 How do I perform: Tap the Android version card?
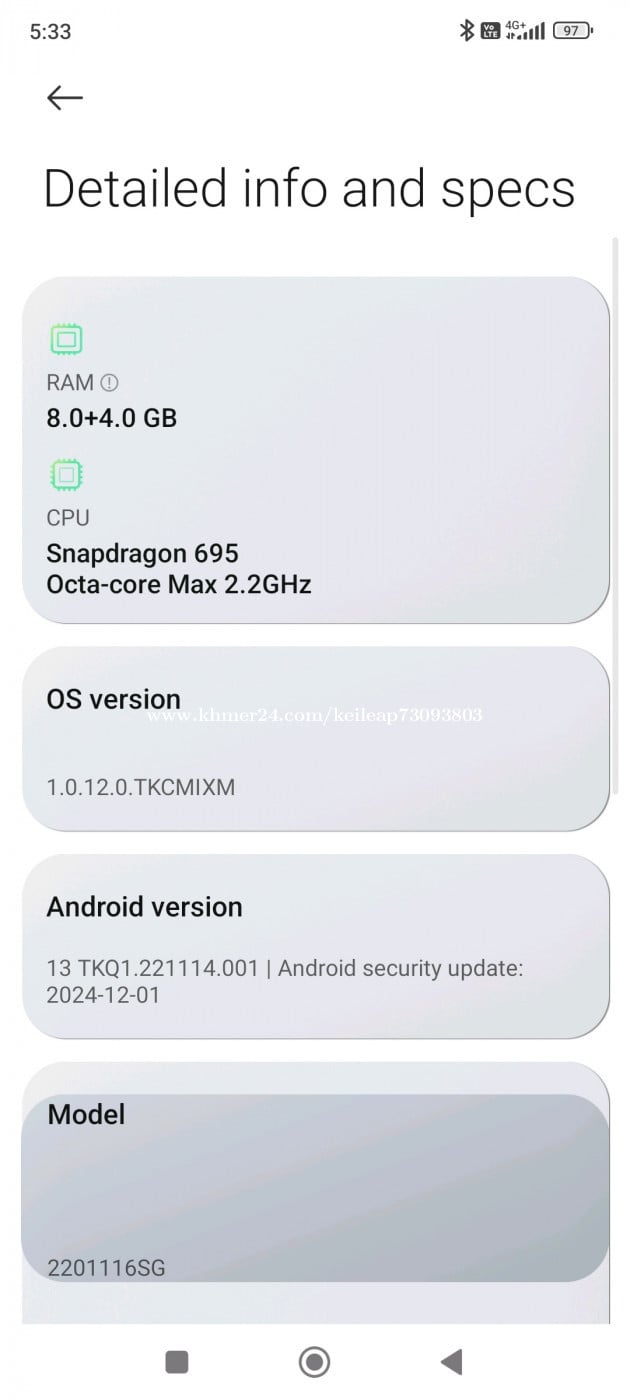[x=315, y=946]
